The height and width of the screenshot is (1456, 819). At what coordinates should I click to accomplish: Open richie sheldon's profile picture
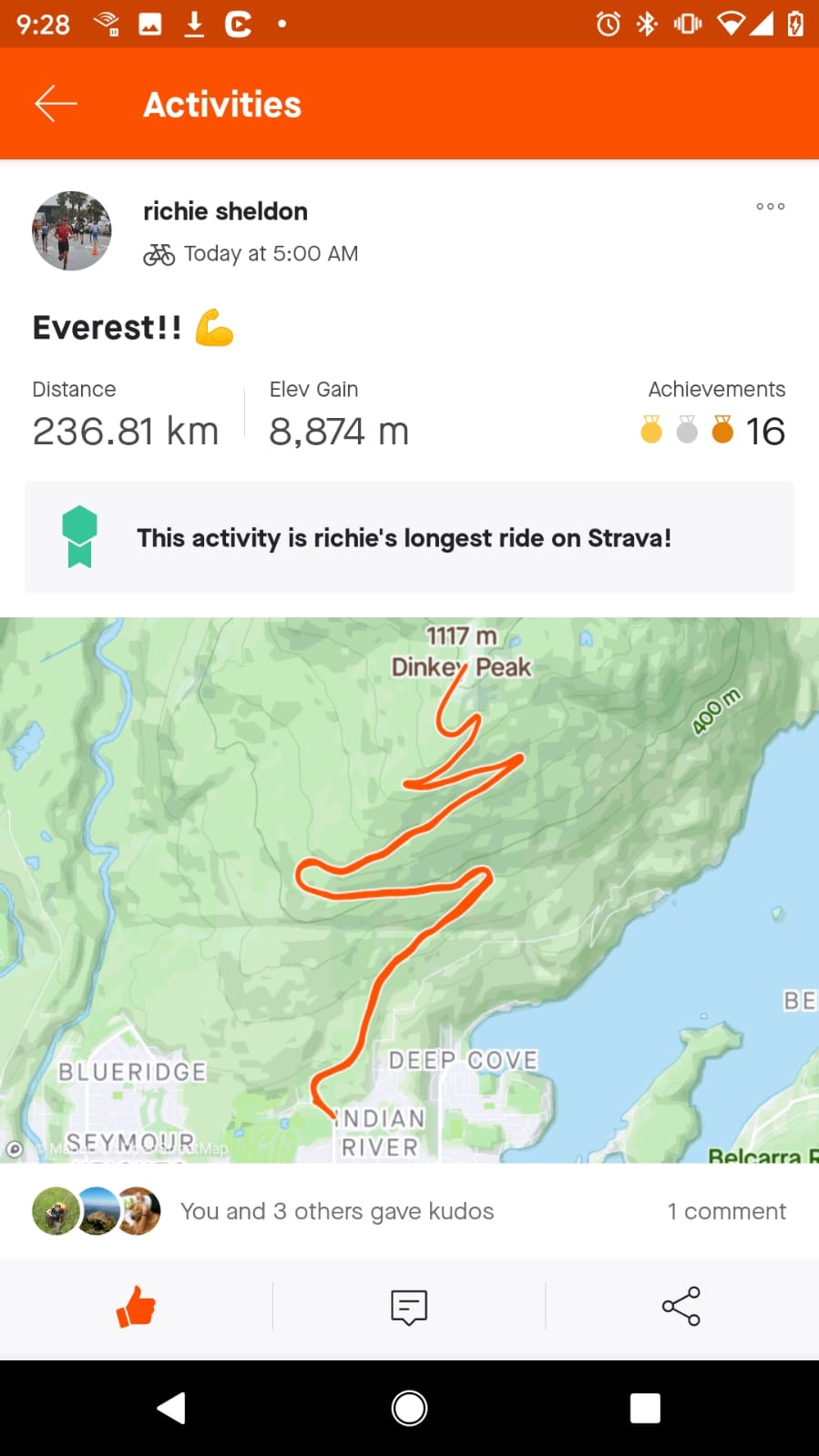72,230
